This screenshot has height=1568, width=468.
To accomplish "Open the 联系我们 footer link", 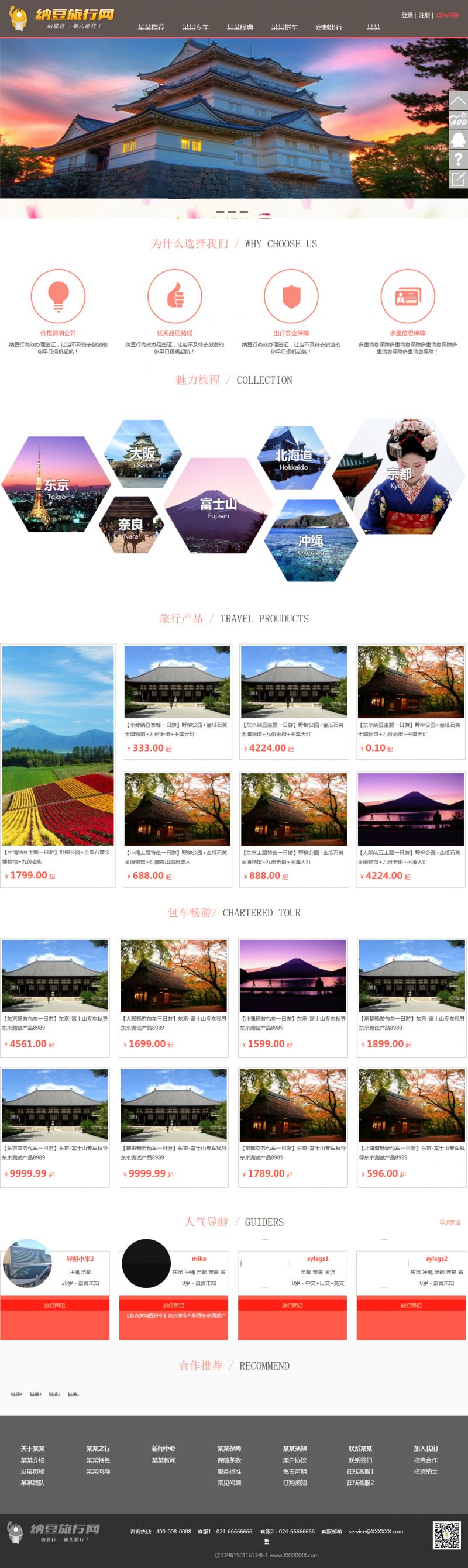I will [360, 1460].
